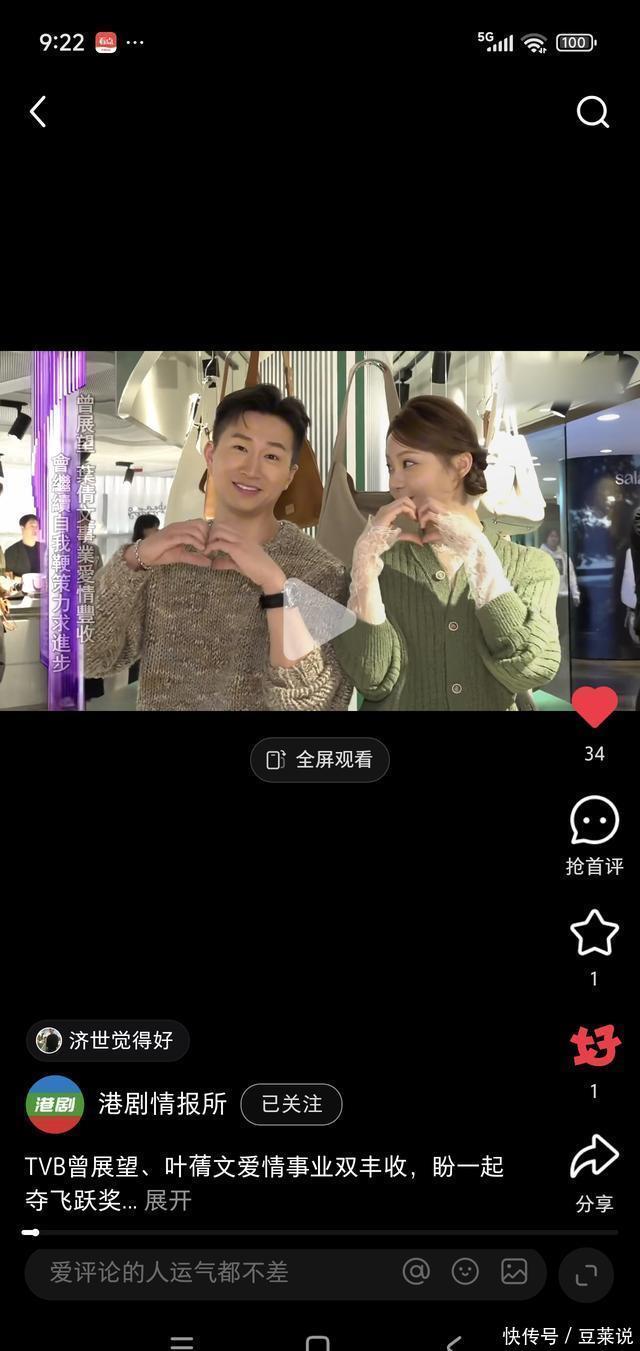Open the comment box 爱评论的人运气都不差
The width and height of the screenshot is (640, 1351).
coord(200,1272)
